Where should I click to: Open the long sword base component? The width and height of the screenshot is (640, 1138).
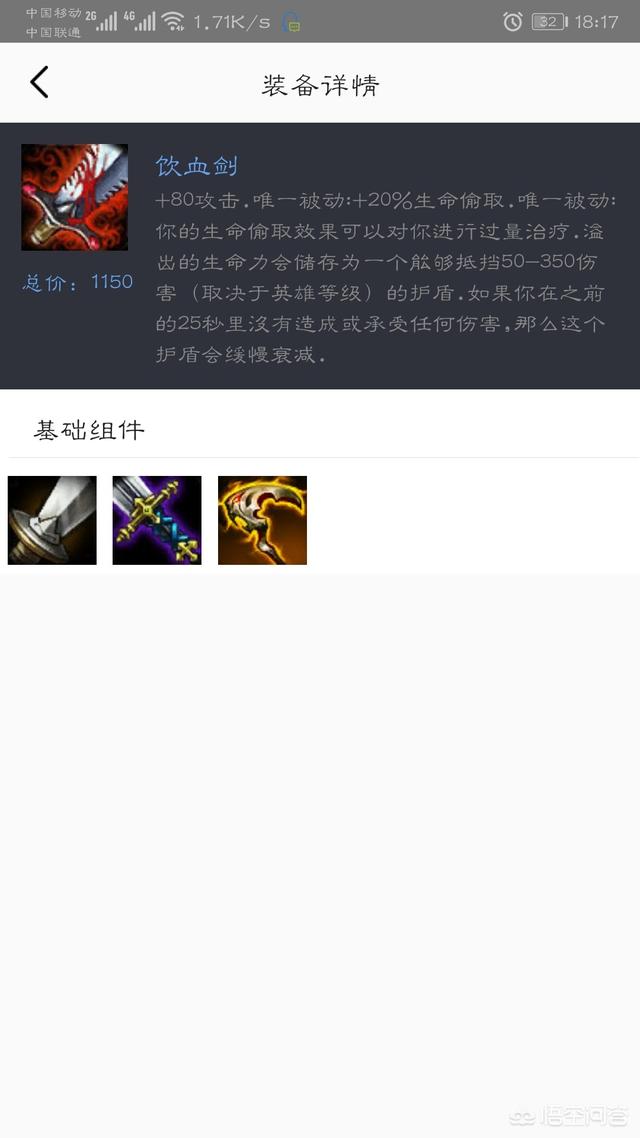pyautogui.click(x=52, y=520)
